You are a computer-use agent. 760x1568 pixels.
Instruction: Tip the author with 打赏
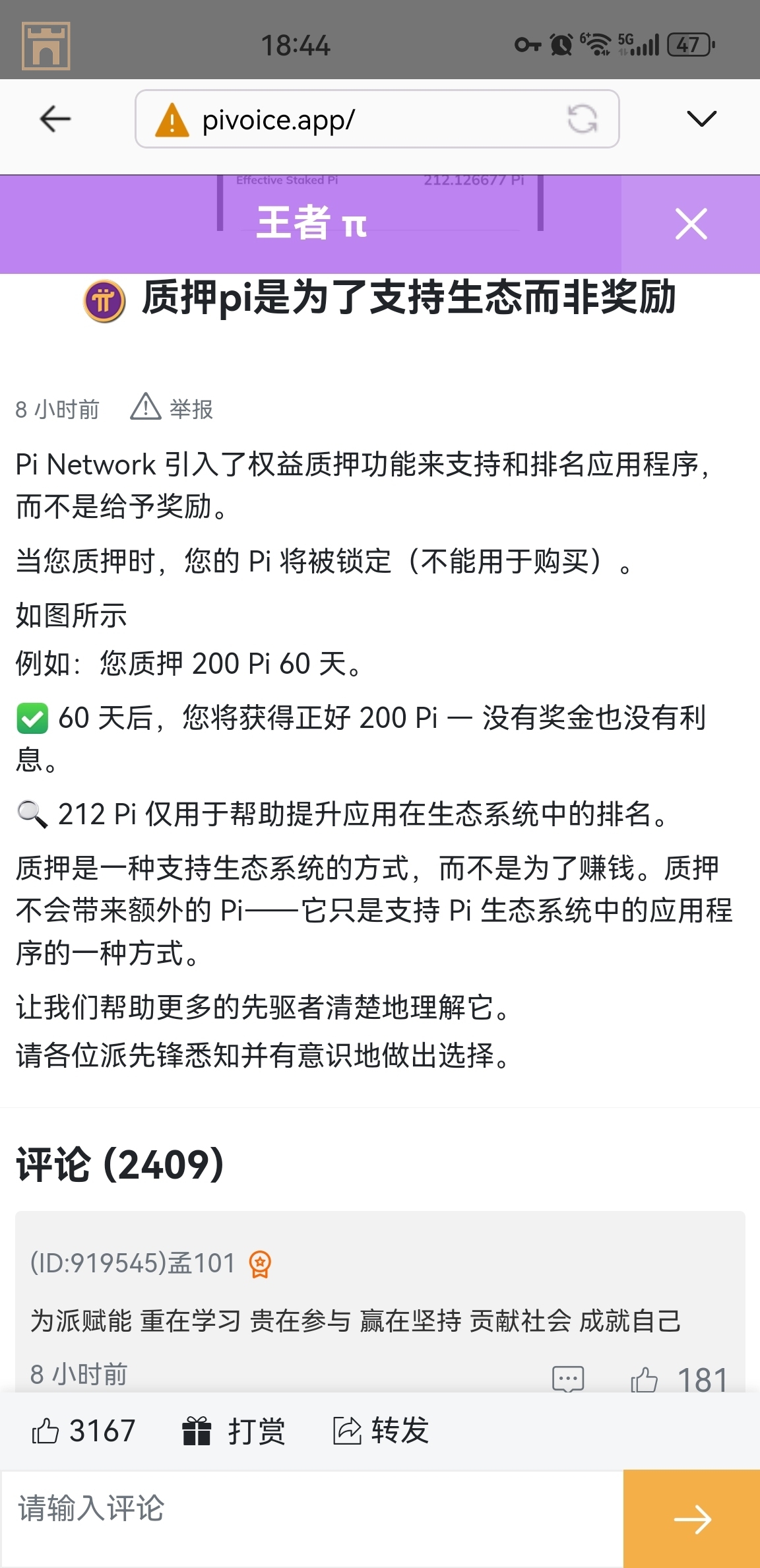(234, 1431)
